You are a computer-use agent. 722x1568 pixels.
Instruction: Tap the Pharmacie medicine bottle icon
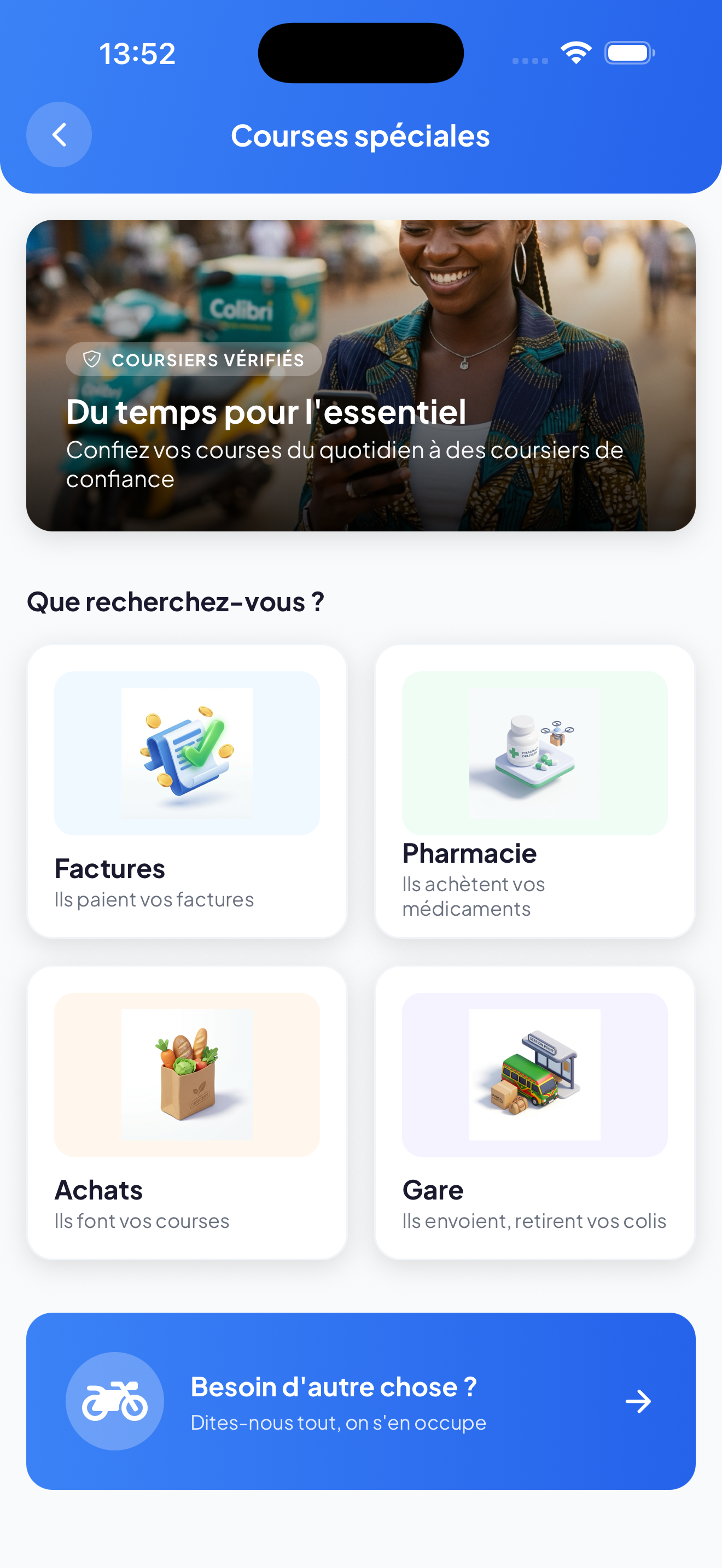pyautogui.click(x=534, y=755)
